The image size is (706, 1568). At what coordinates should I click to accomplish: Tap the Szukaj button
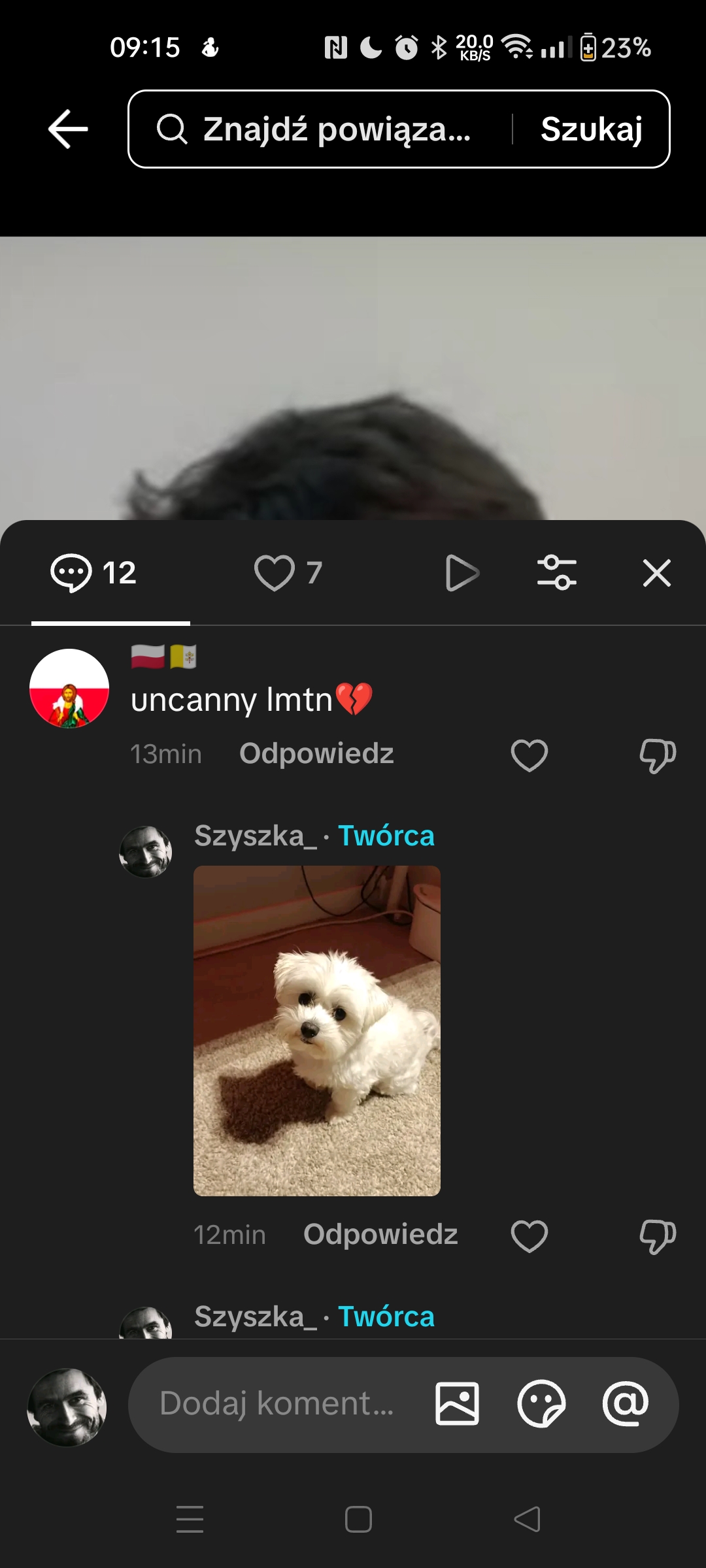591,129
